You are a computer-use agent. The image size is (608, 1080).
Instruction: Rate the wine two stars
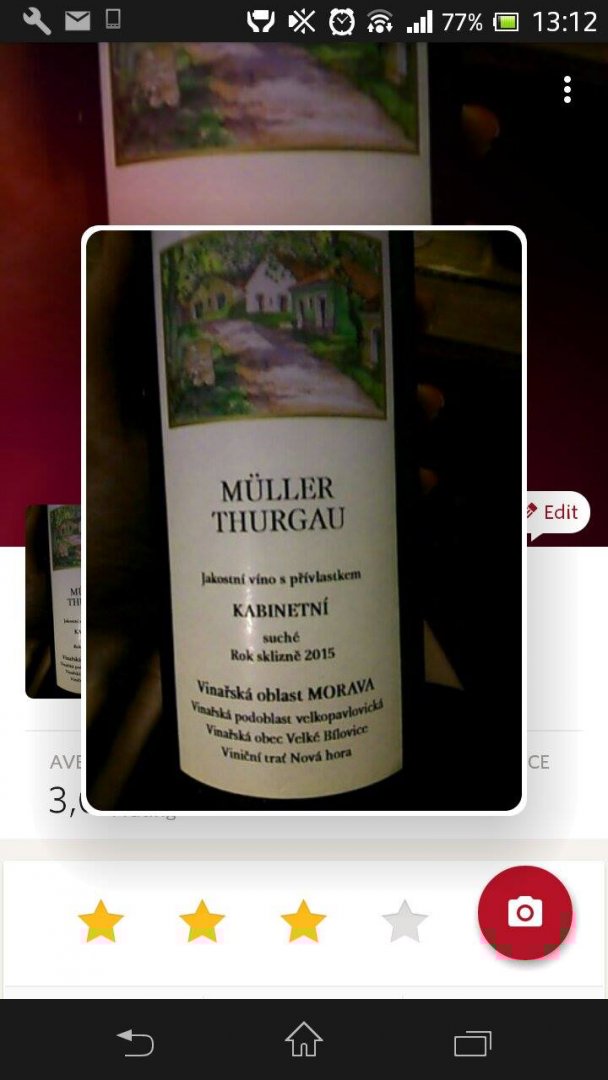tap(202, 921)
